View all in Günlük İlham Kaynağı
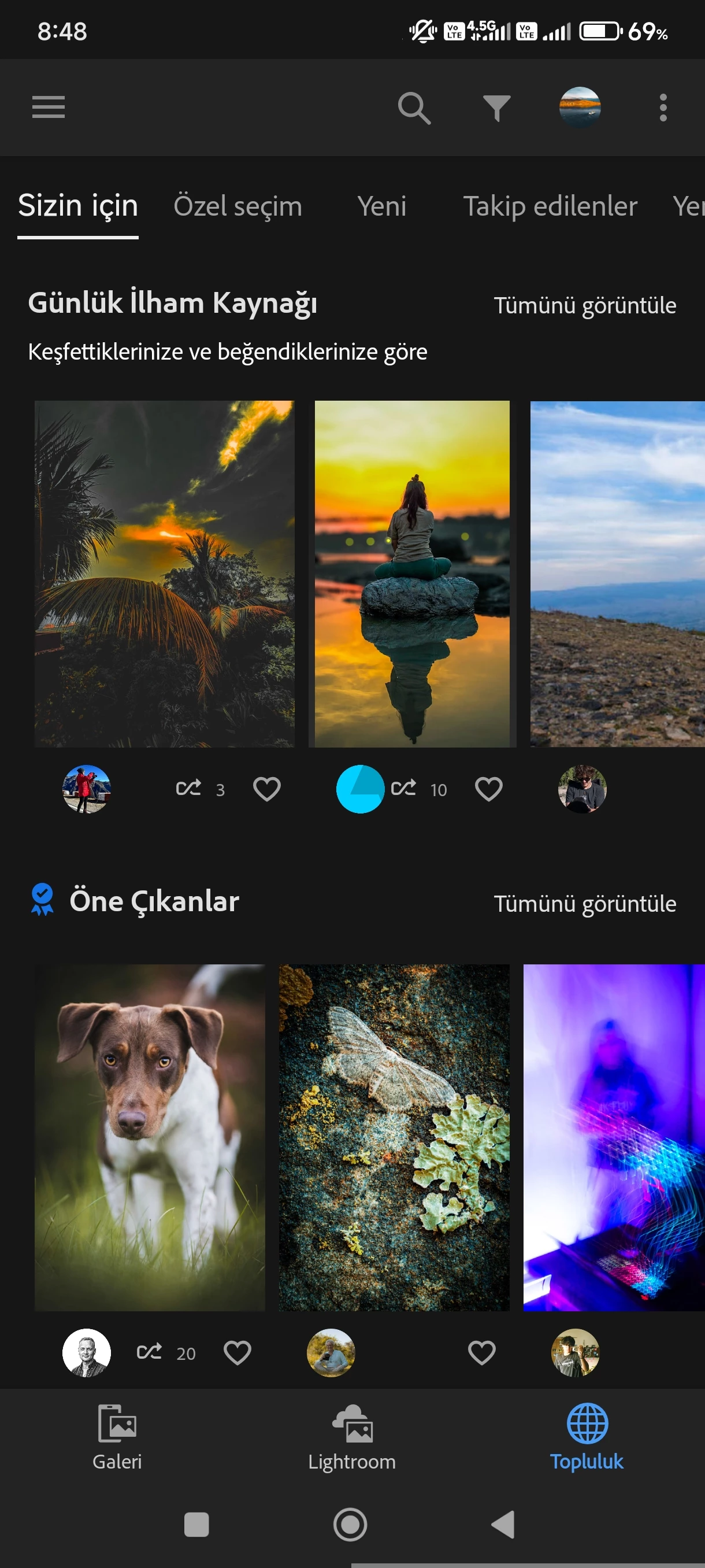Viewport: 705px width, 1568px height. 584,305
